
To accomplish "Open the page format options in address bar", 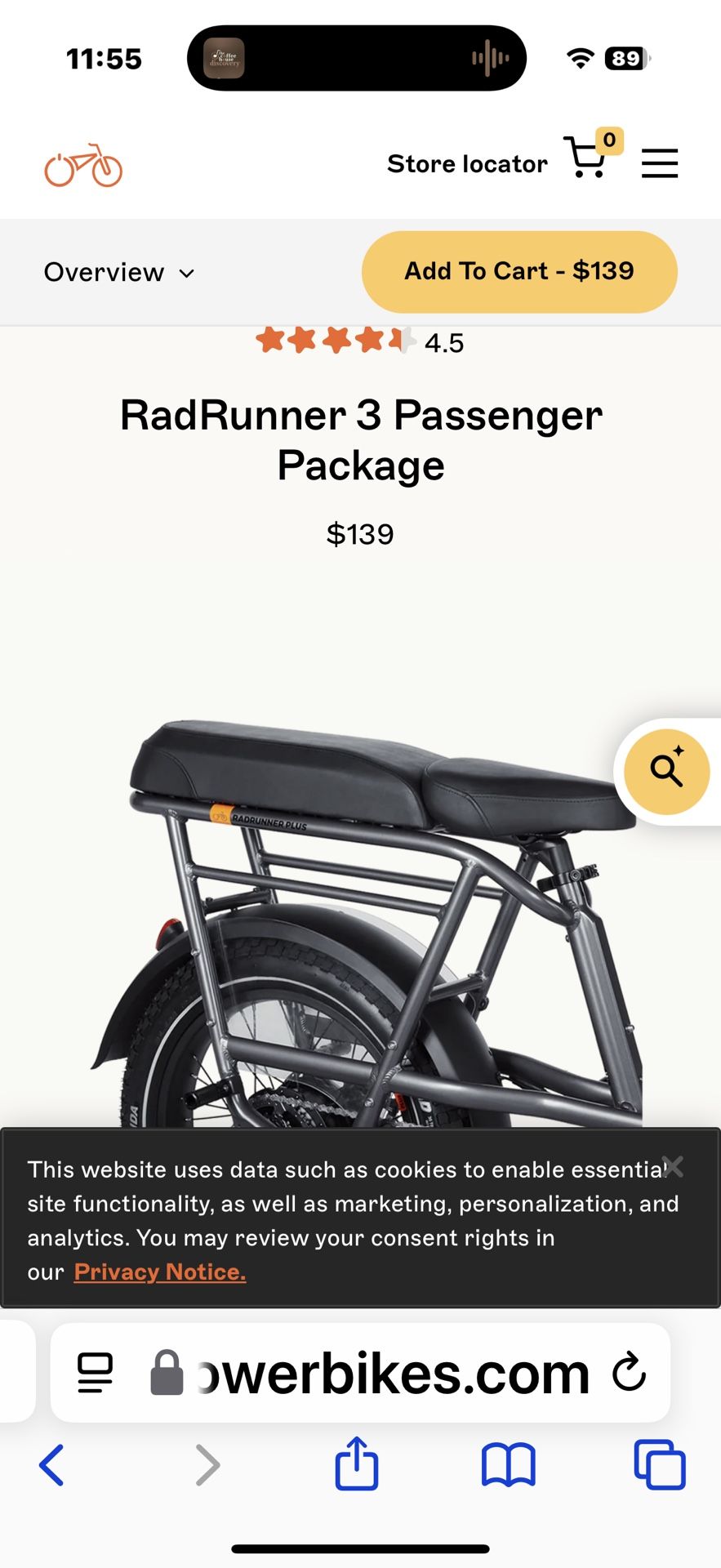I will pos(96,1373).
